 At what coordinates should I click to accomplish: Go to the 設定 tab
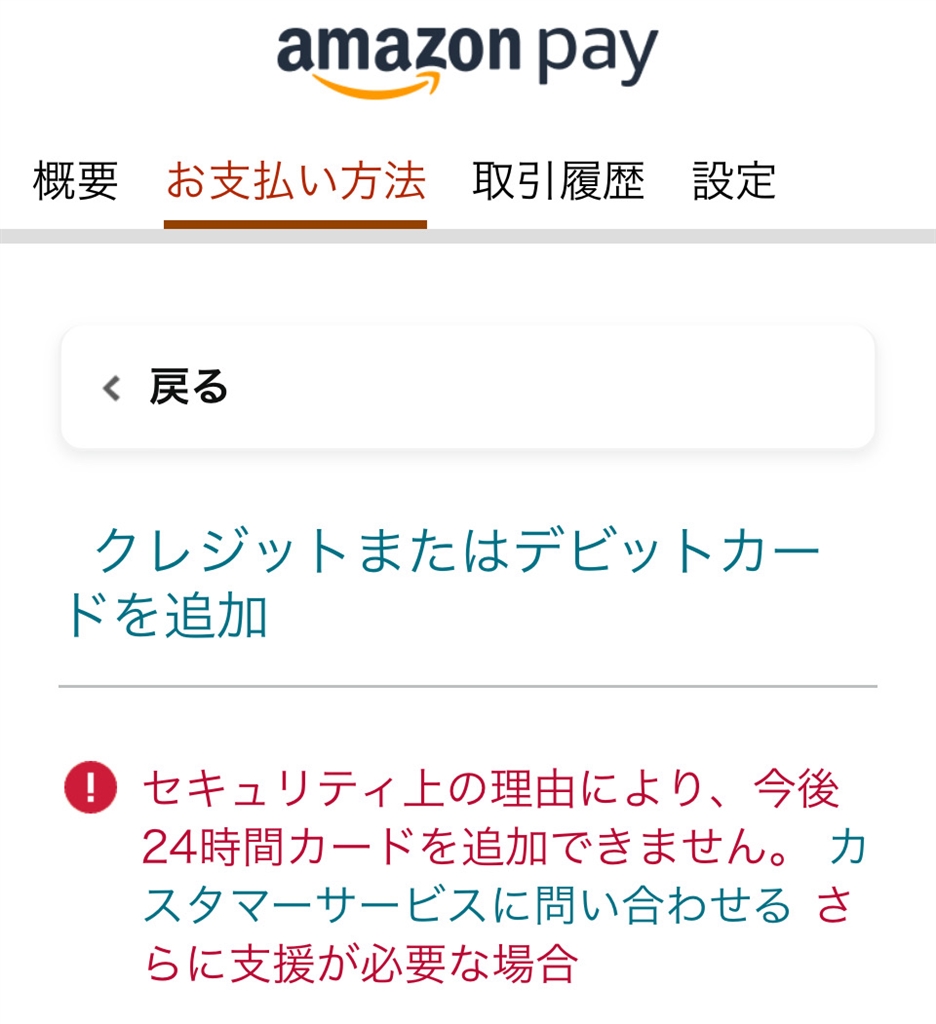(734, 182)
